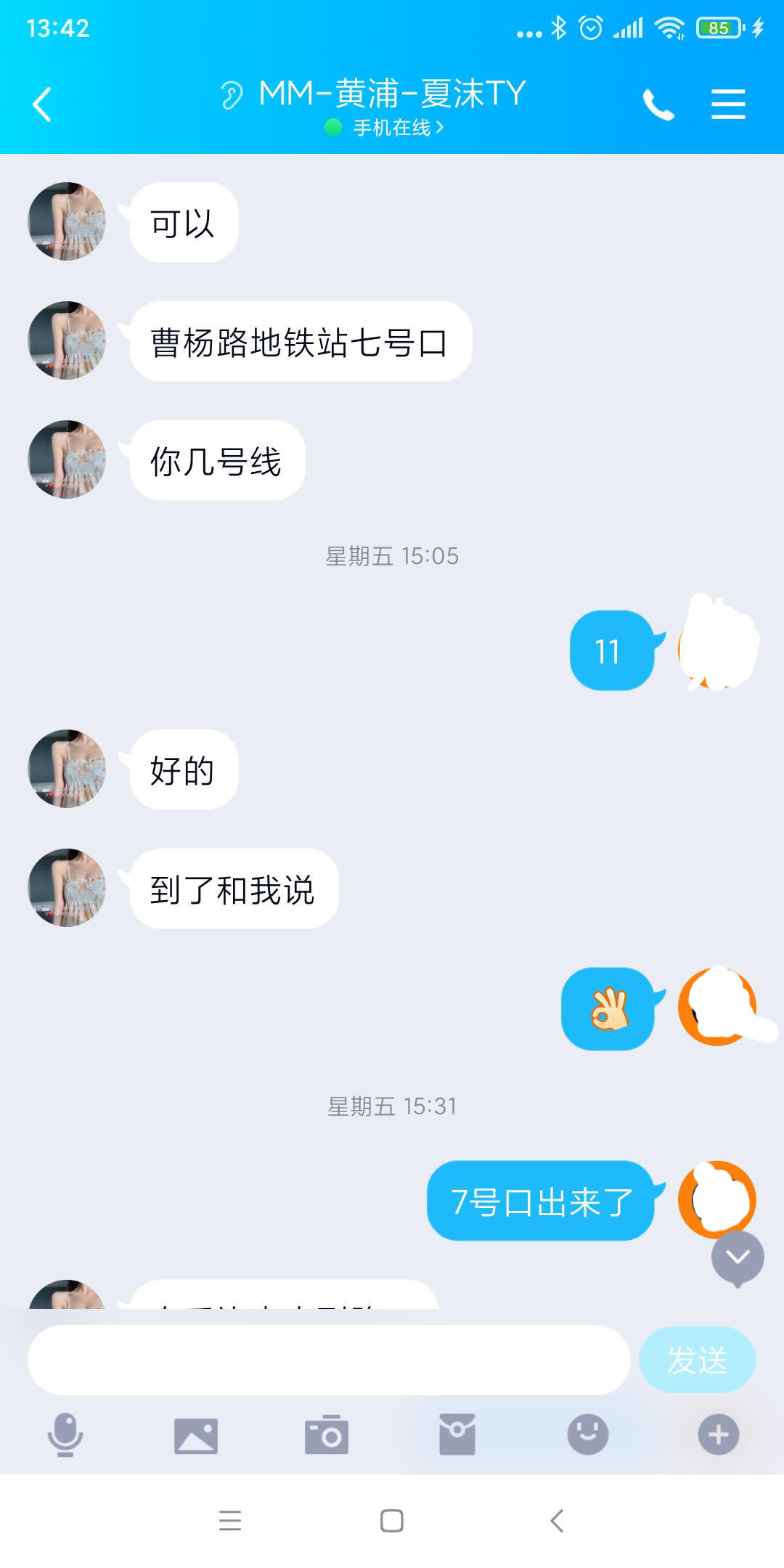Open the camera to take a photo
The width and height of the screenshot is (784, 1568).
(327, 1435)
